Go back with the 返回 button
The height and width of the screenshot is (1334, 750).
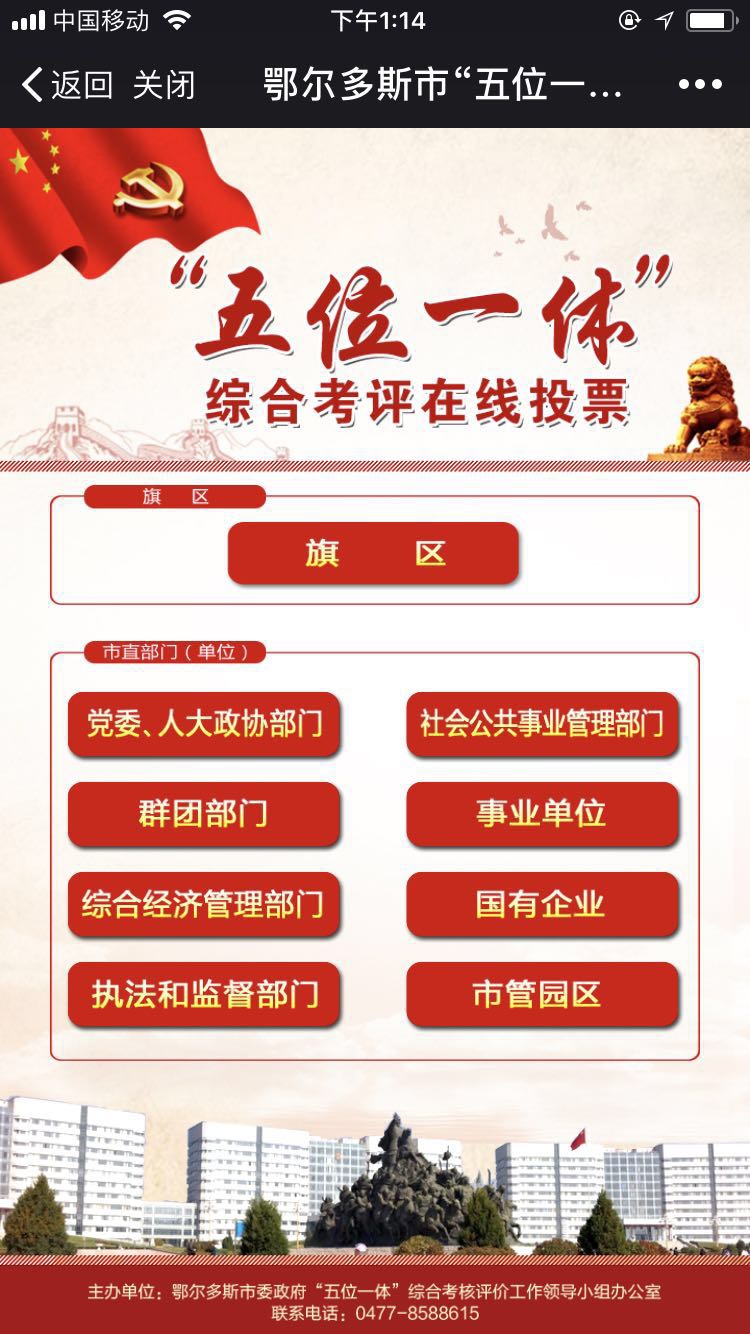pos(68,85)
